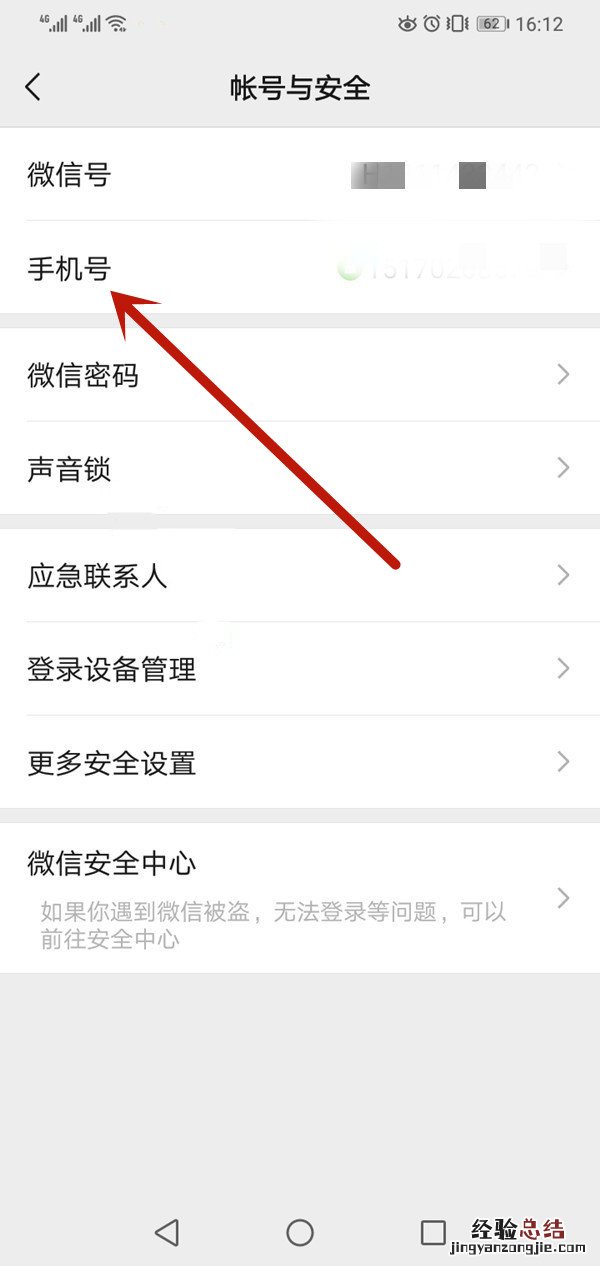Go back from 帐号与安全 screen
600x1266 pixels.
click(34, 87)
